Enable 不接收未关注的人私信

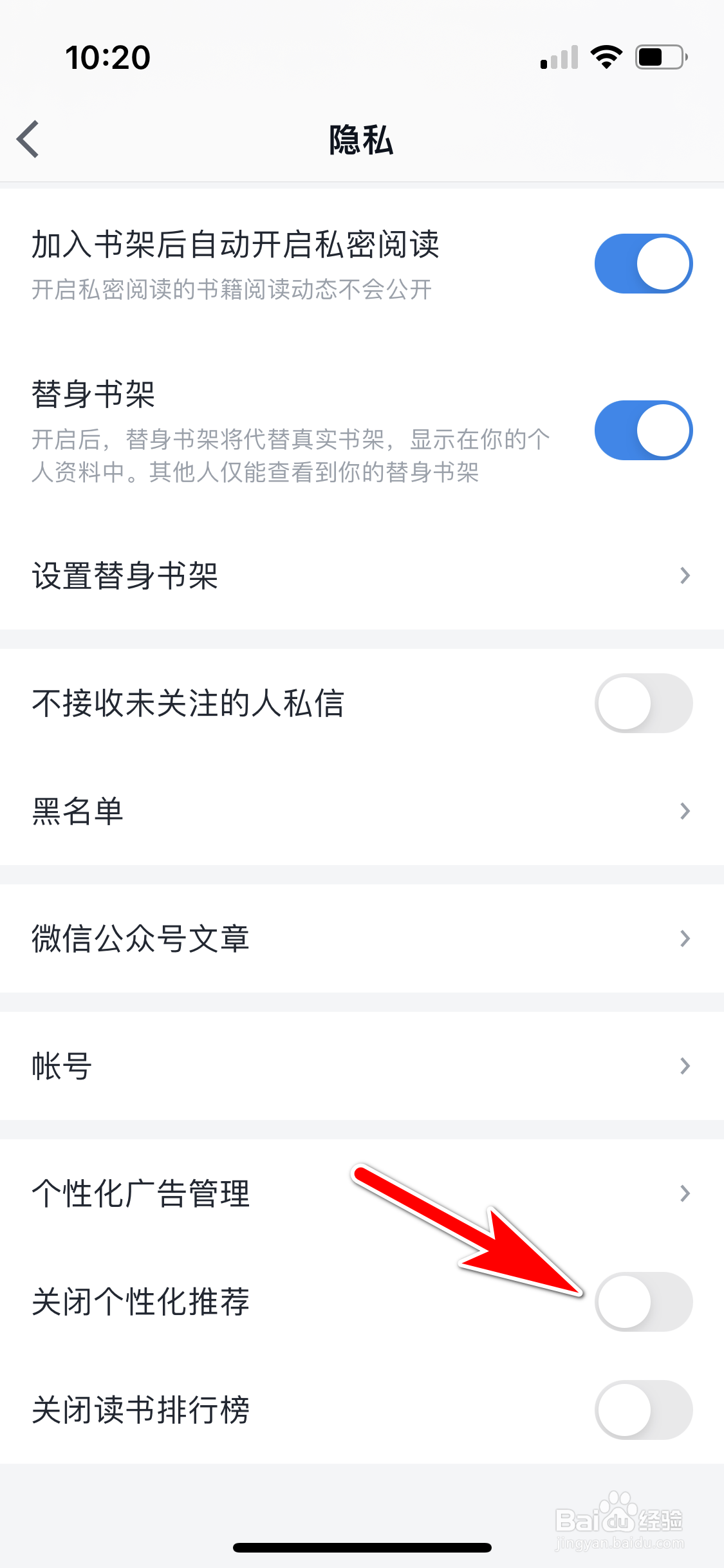point(643,704)
